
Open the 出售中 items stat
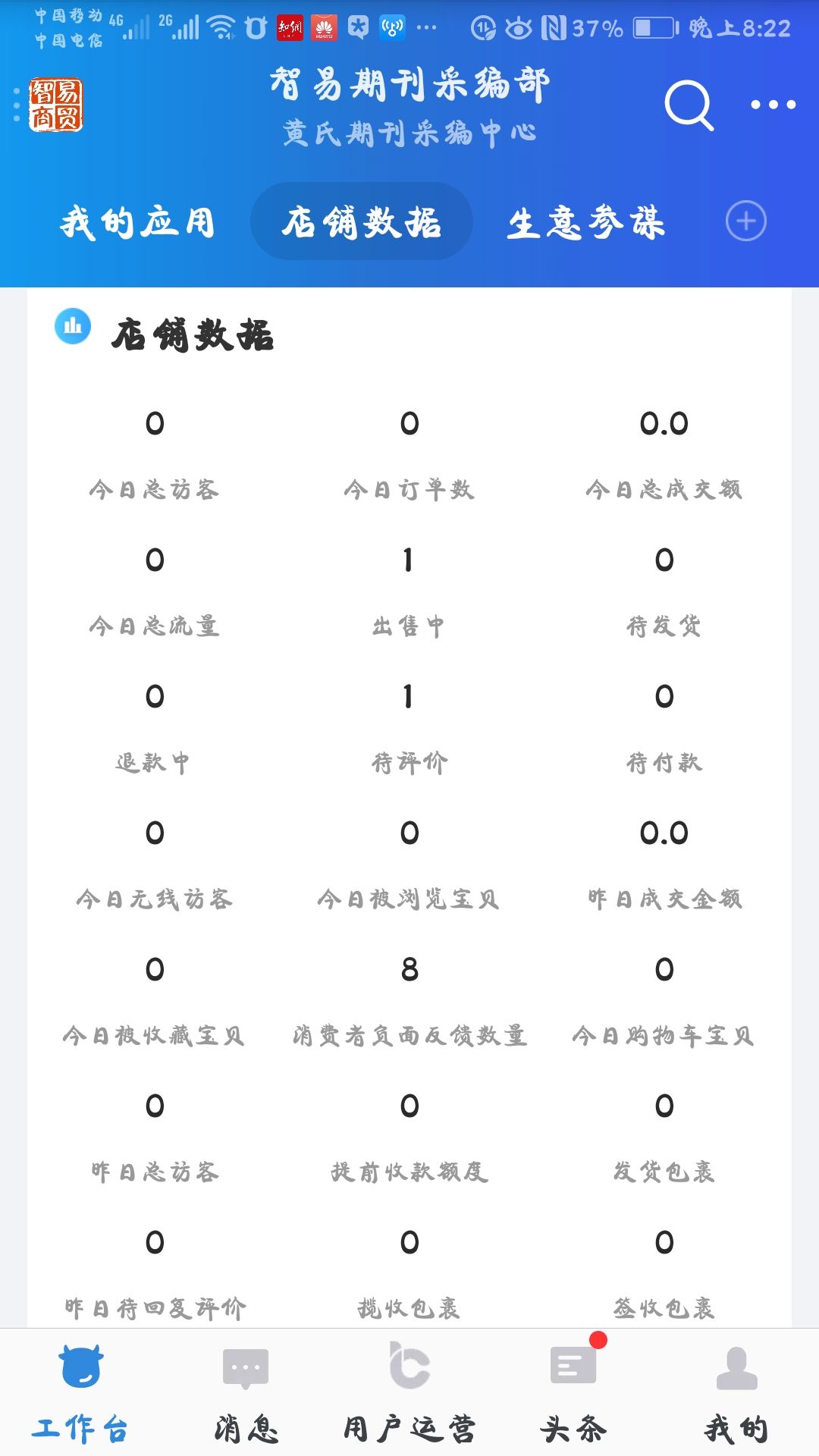[x=409, y=591]
